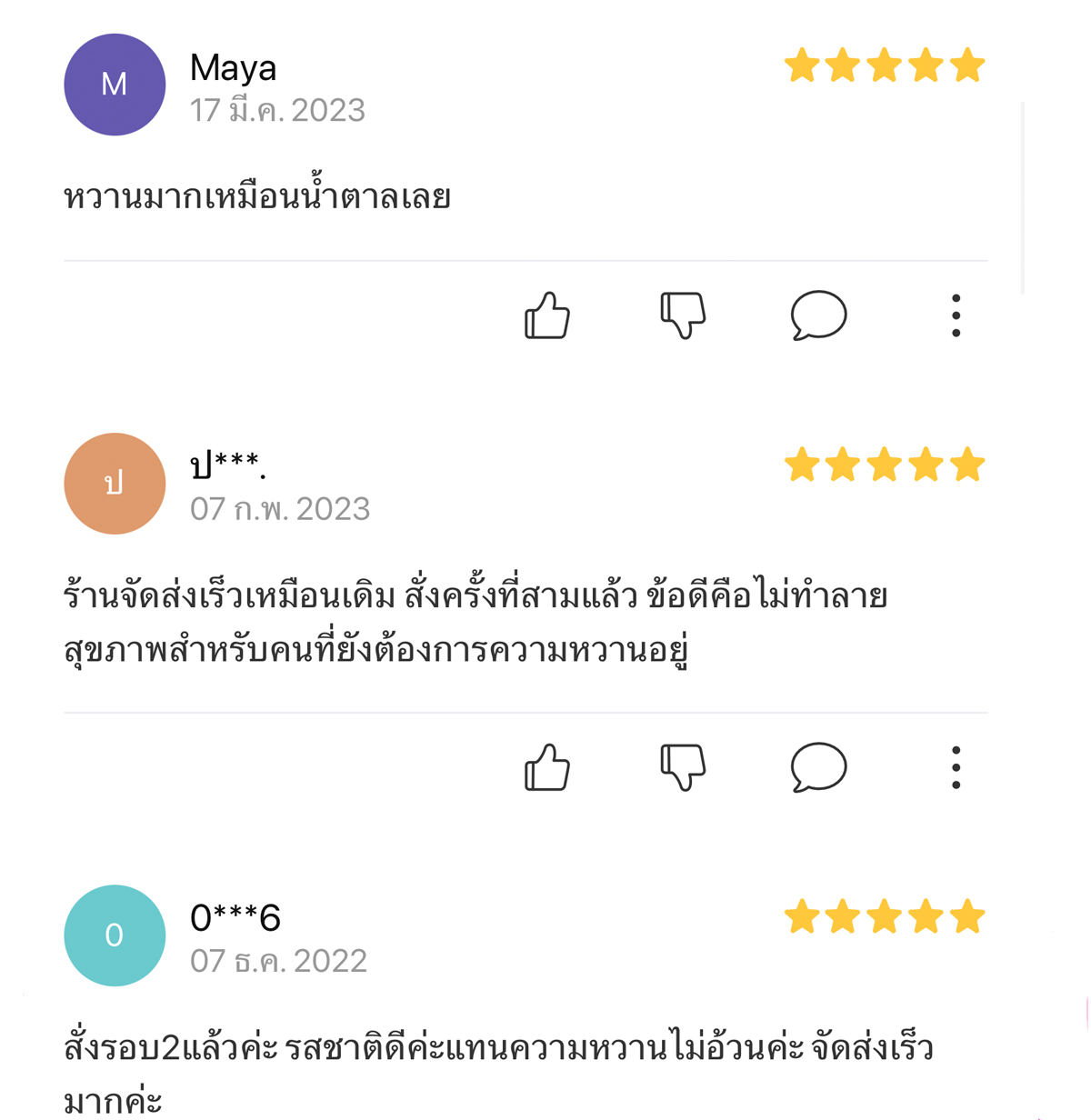Open more options on the 07 ก.พ. 2023 review
The width and height of the screenshot is (1091, 1120).
pyautogui.click(x=956, y=767)
